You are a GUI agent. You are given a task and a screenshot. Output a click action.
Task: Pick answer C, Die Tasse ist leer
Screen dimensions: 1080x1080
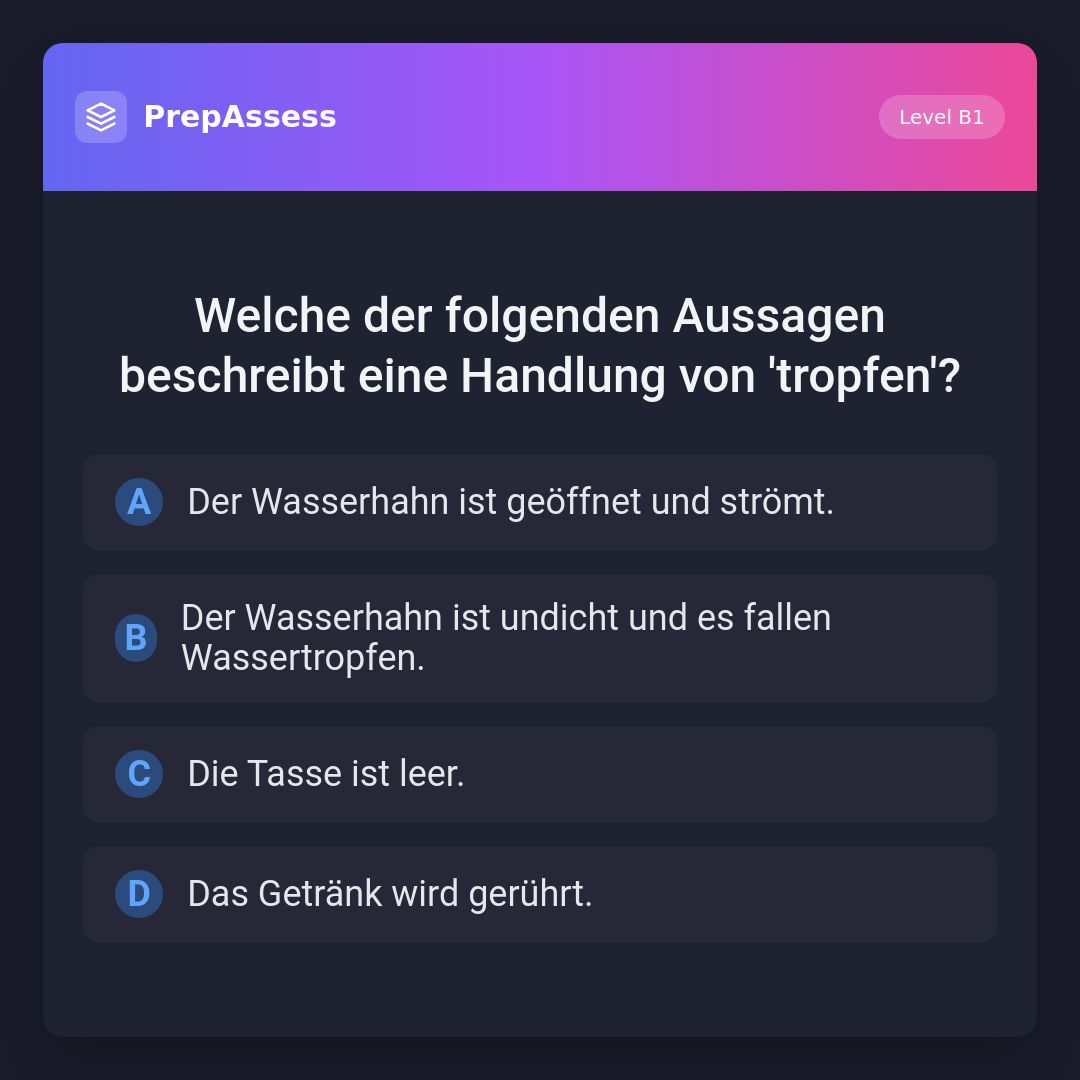[x=540, y=774]
